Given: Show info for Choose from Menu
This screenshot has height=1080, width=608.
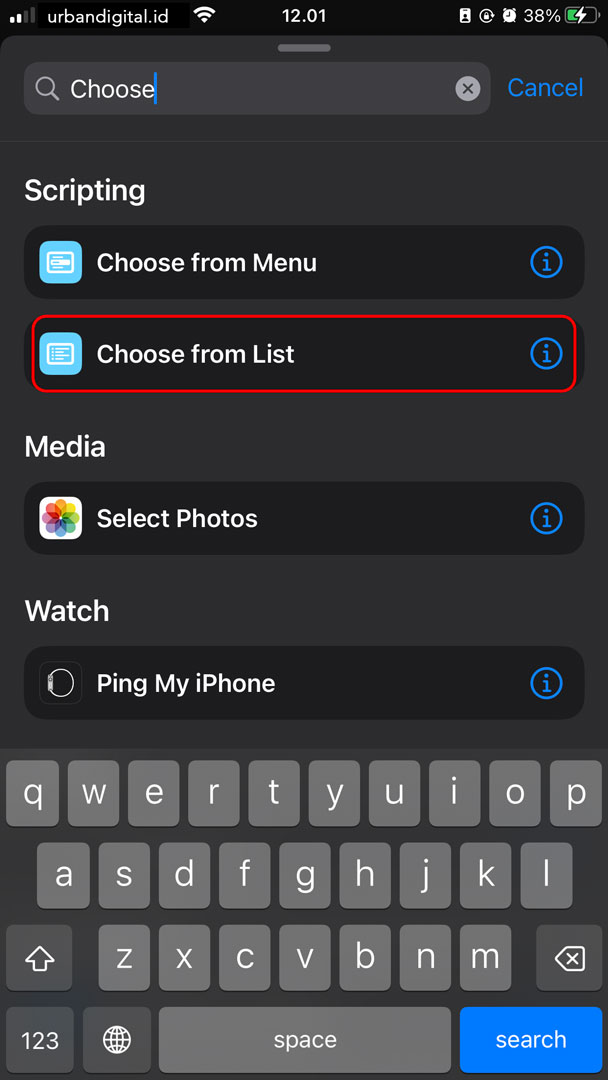Looking at the screenshot, I should coord(546,263).
